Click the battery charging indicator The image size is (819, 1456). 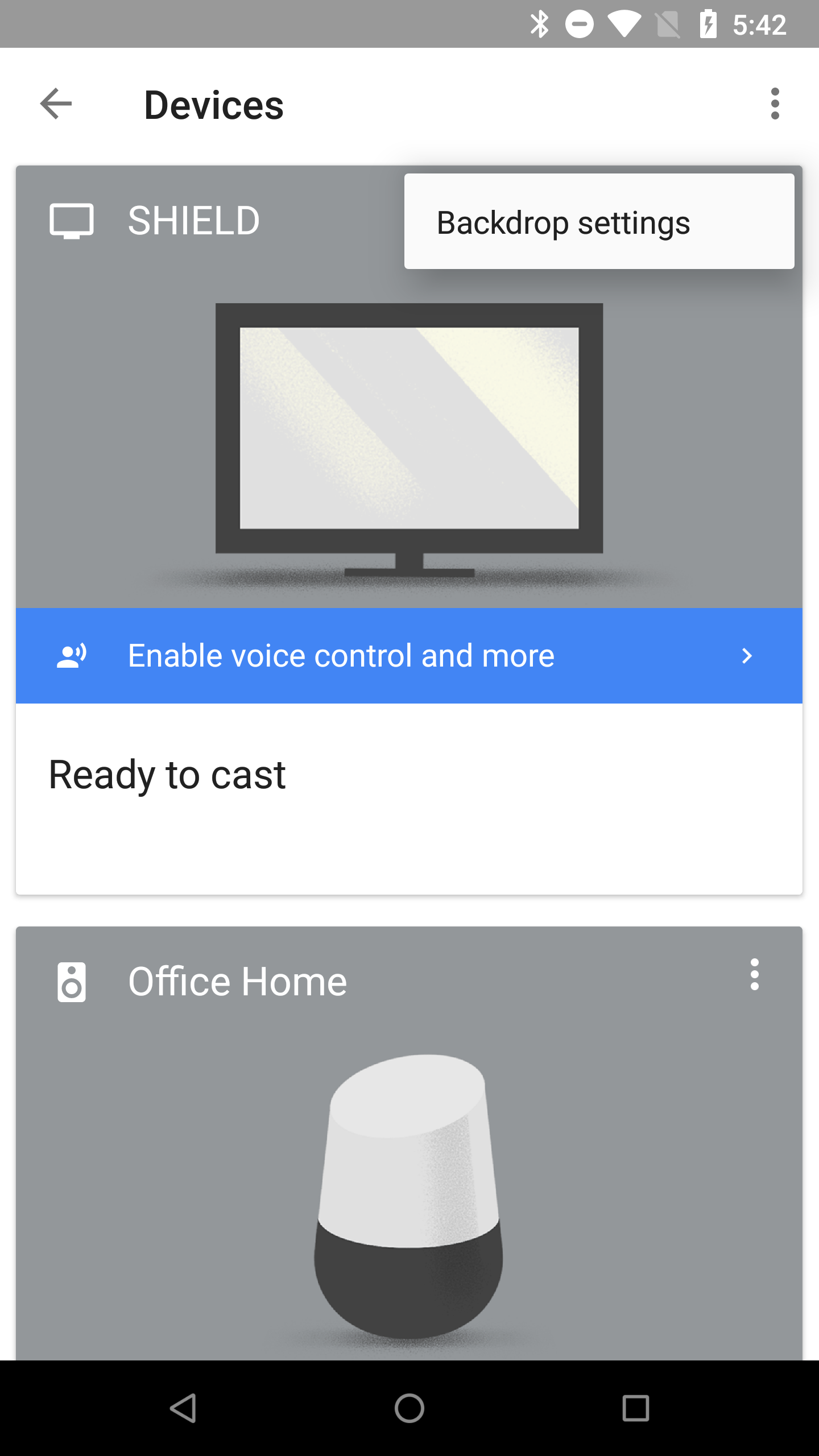pos(709,24)
